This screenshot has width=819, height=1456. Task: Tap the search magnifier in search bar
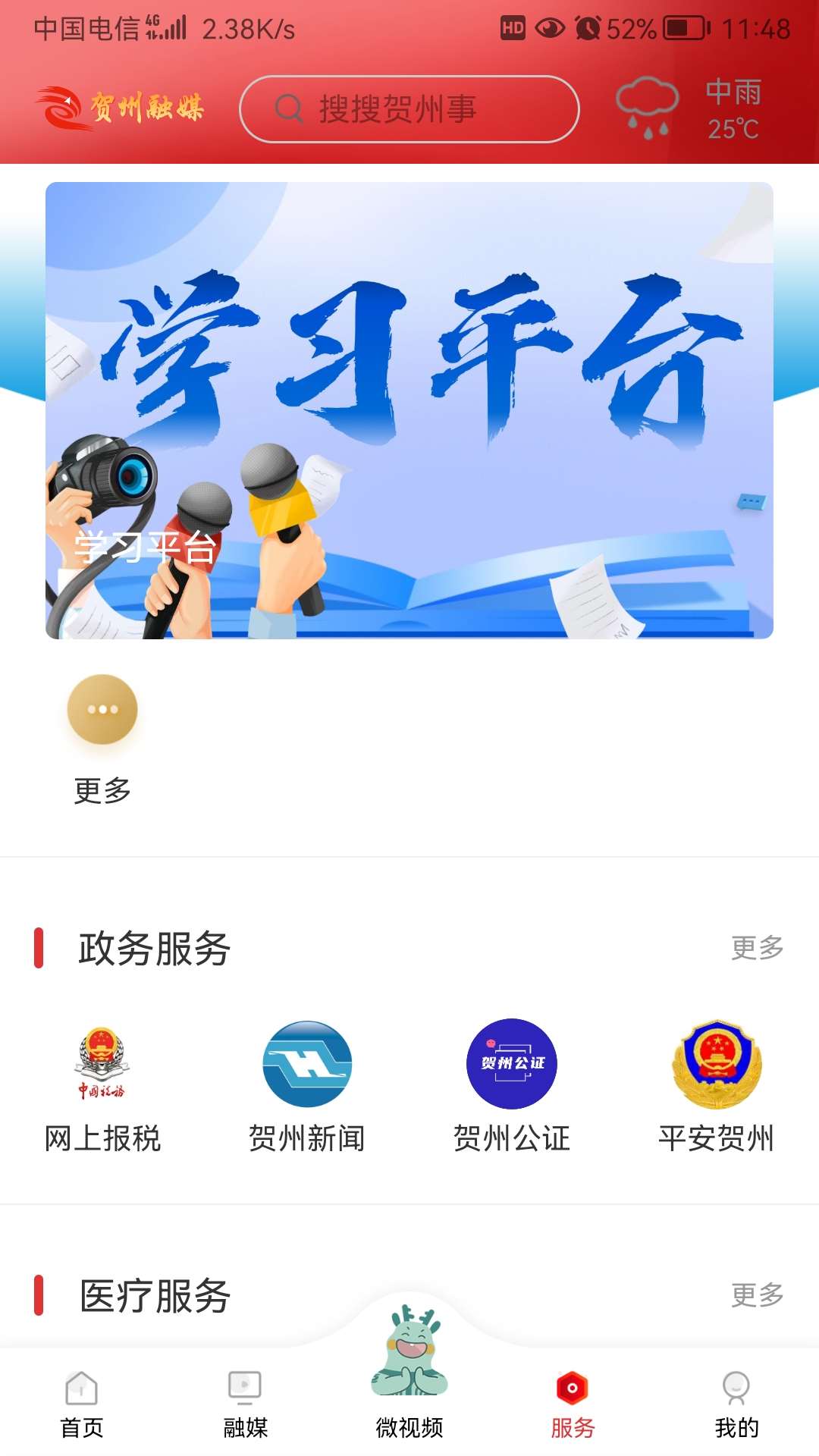[x=287, y=109]
